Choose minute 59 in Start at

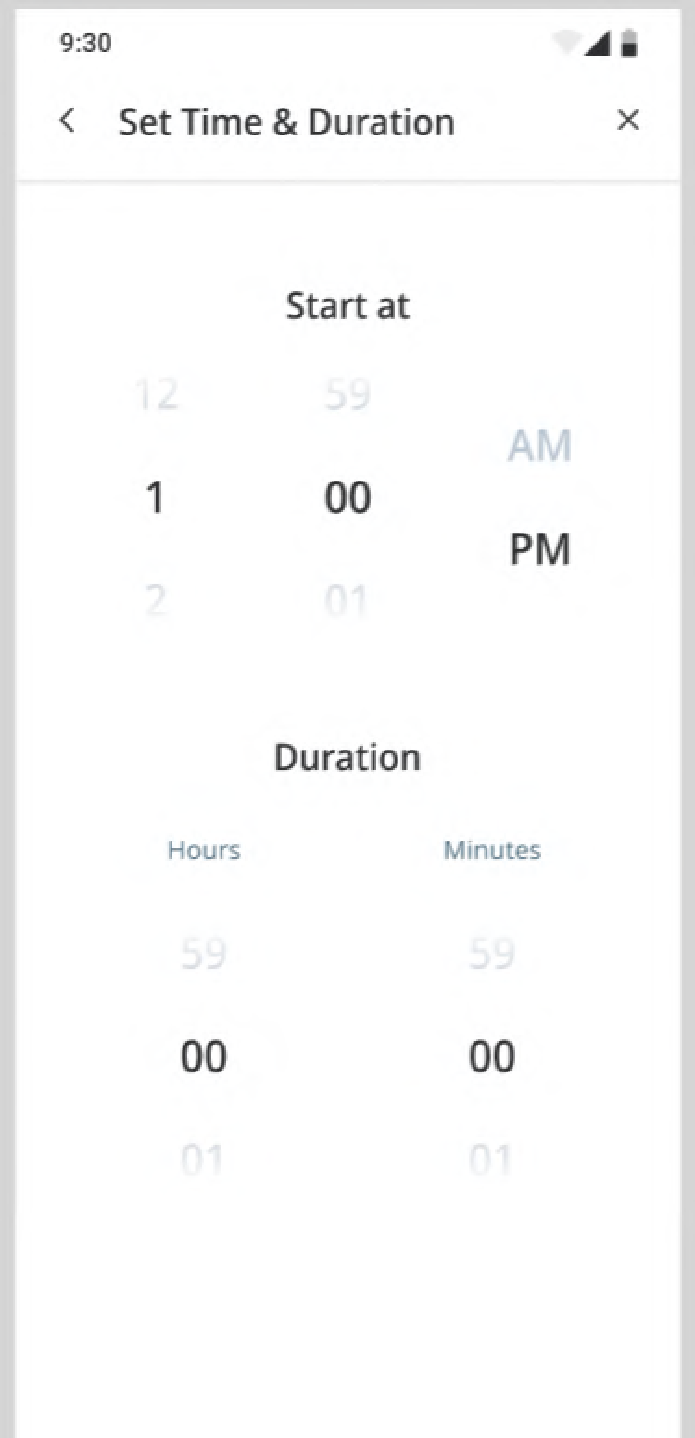[347, 396]
